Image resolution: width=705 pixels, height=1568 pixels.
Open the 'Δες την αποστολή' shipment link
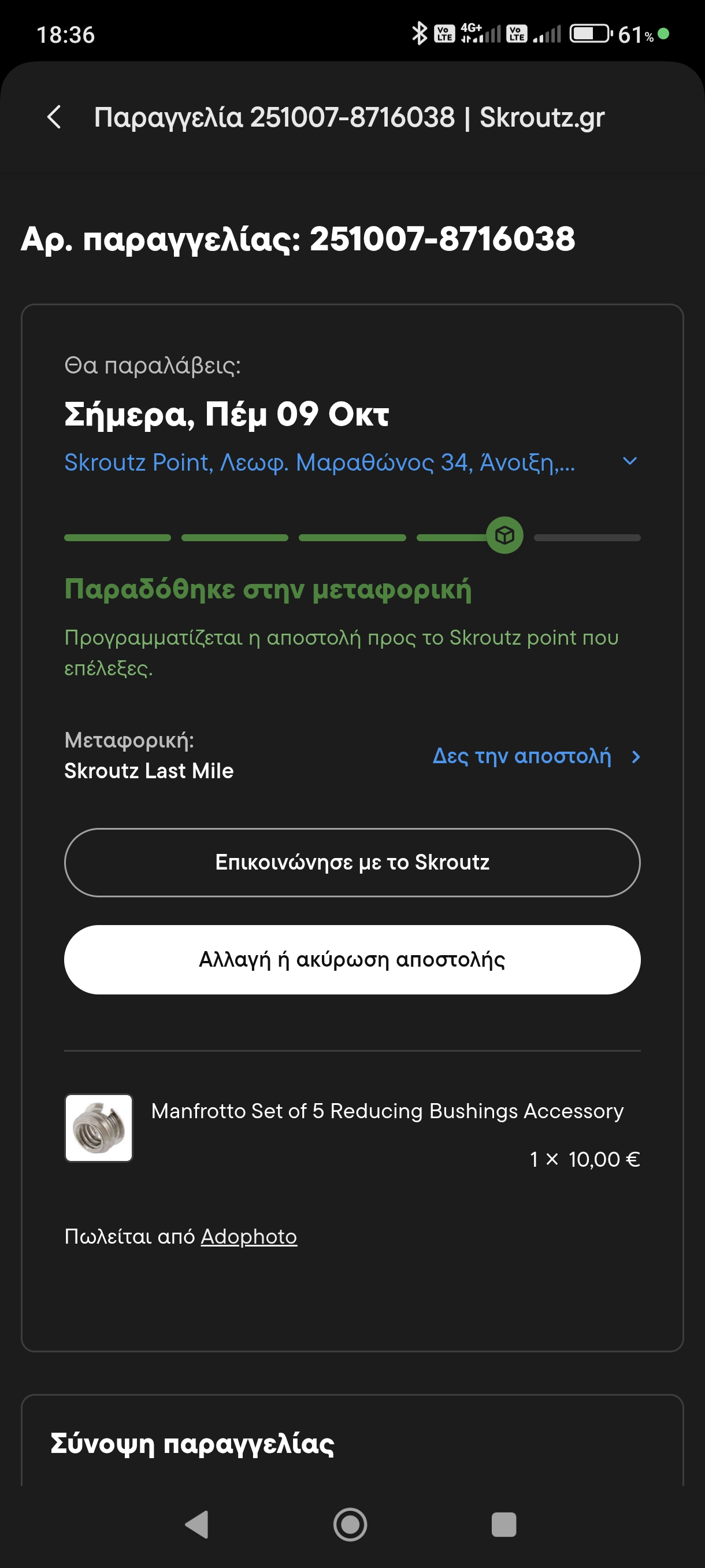(535, 756)
